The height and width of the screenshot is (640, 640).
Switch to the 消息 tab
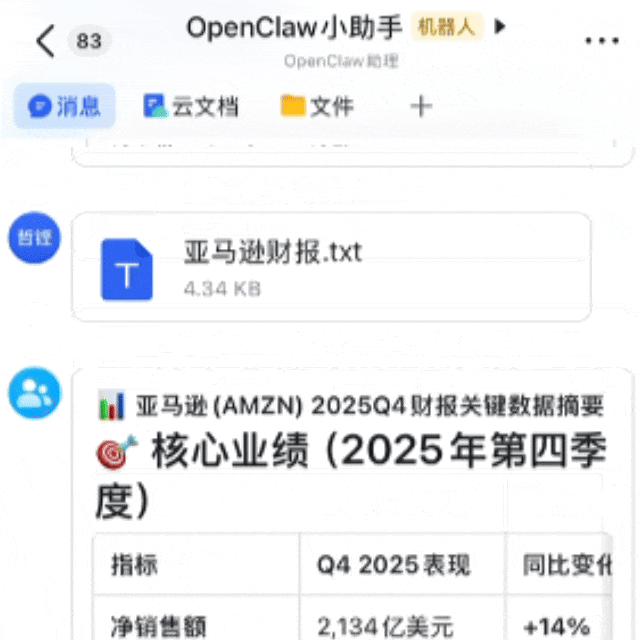(65, 106)
